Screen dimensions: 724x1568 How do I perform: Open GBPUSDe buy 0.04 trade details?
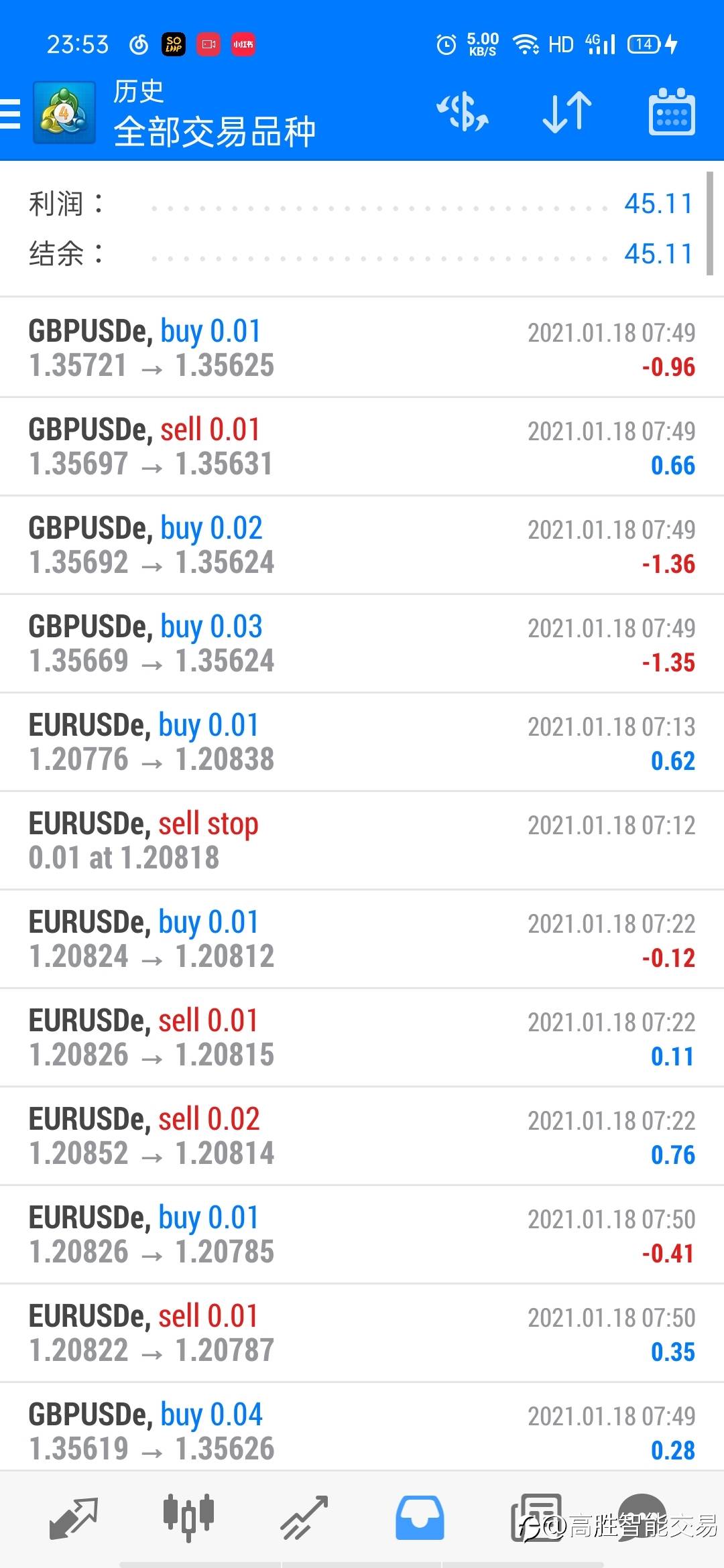pyautogui.click(x=362, y=1431)
